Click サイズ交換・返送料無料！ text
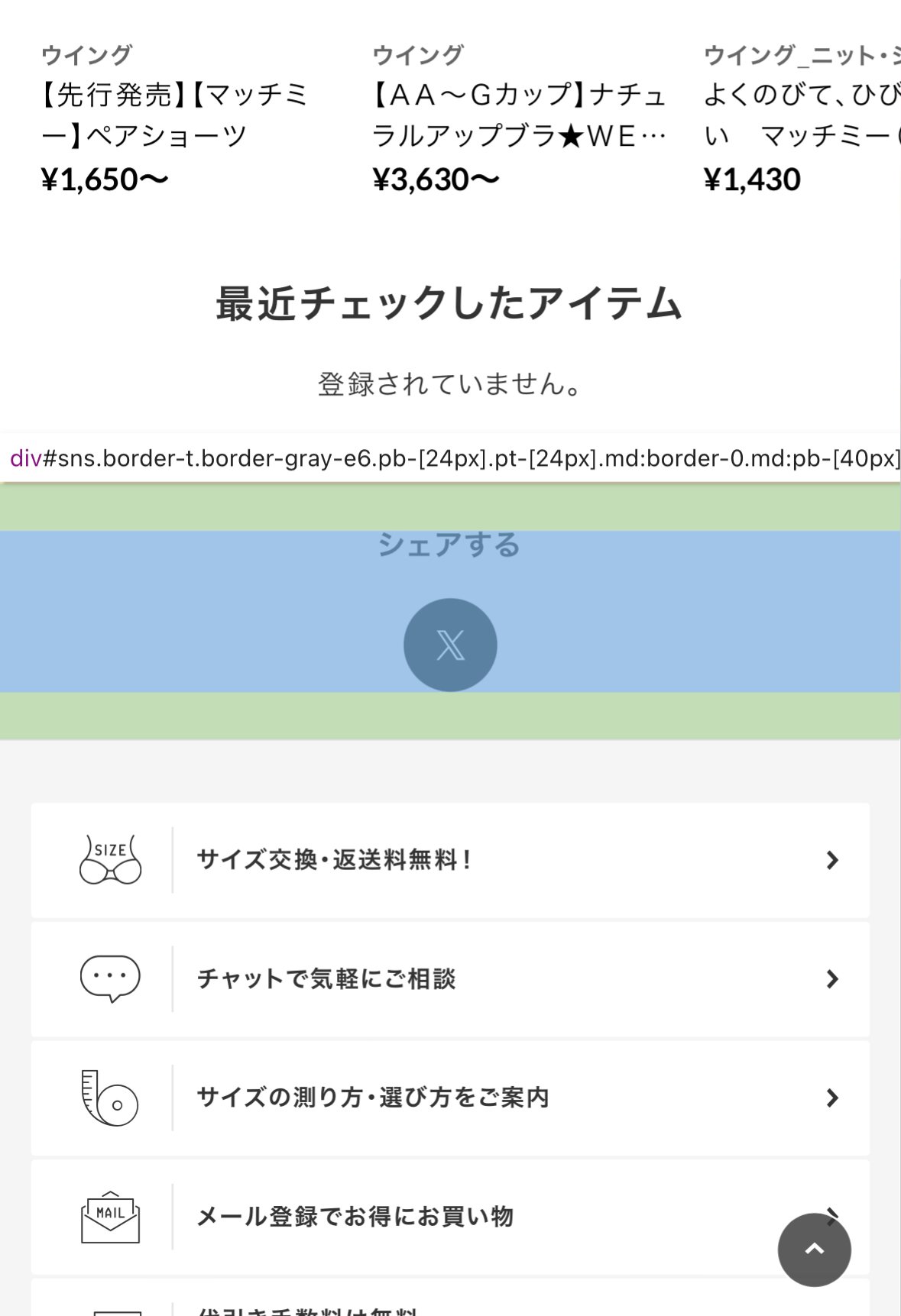 [336, 858]
